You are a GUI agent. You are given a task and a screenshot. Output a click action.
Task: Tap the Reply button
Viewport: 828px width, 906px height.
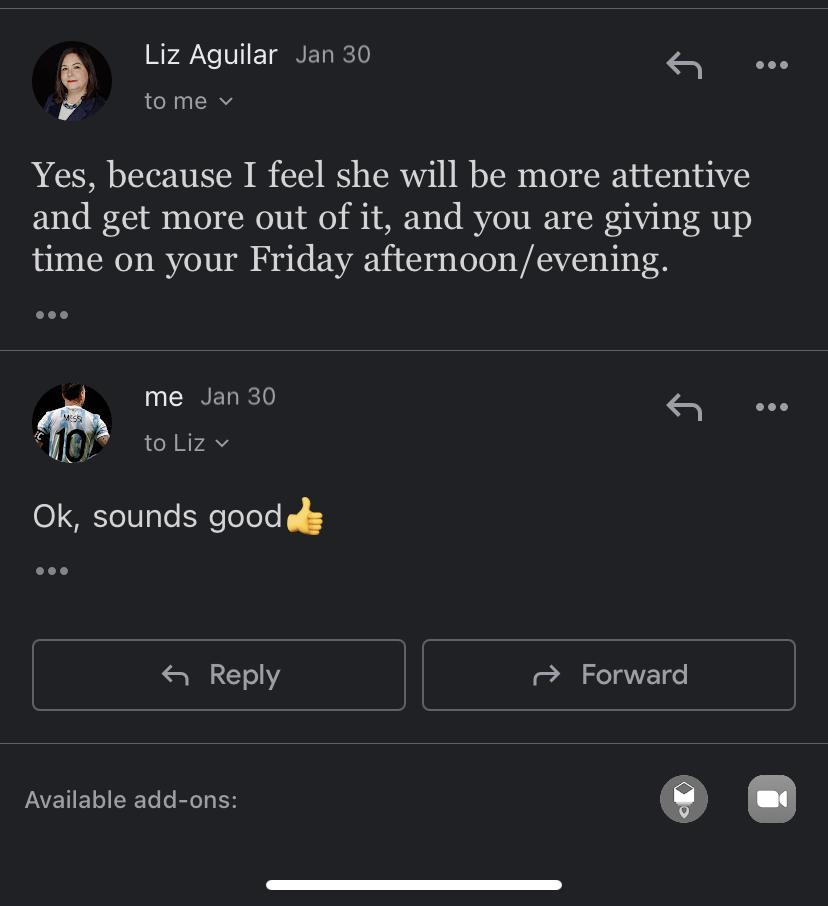pyautogui.click(x=219, y=675)
